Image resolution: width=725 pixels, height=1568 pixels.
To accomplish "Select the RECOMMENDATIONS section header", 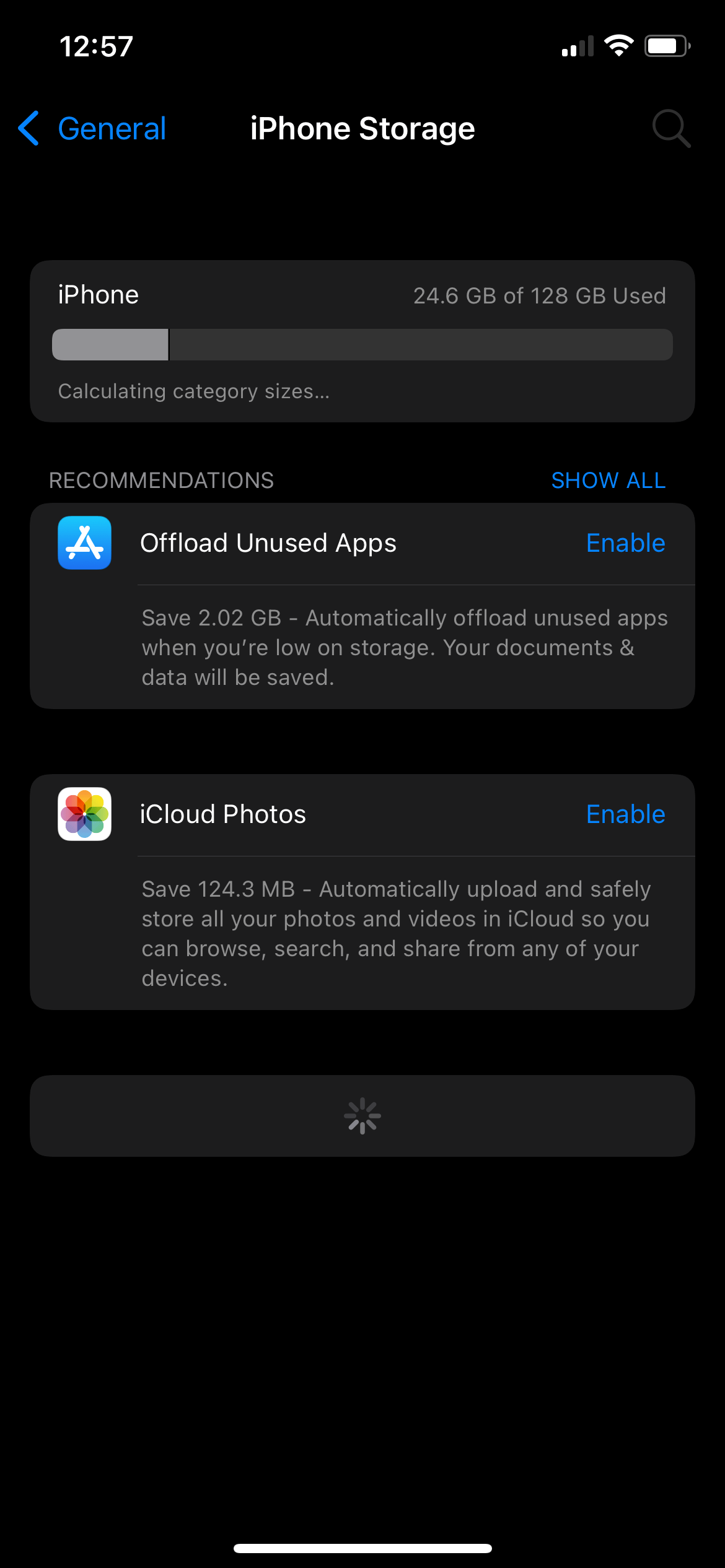I will coord(161,480).
